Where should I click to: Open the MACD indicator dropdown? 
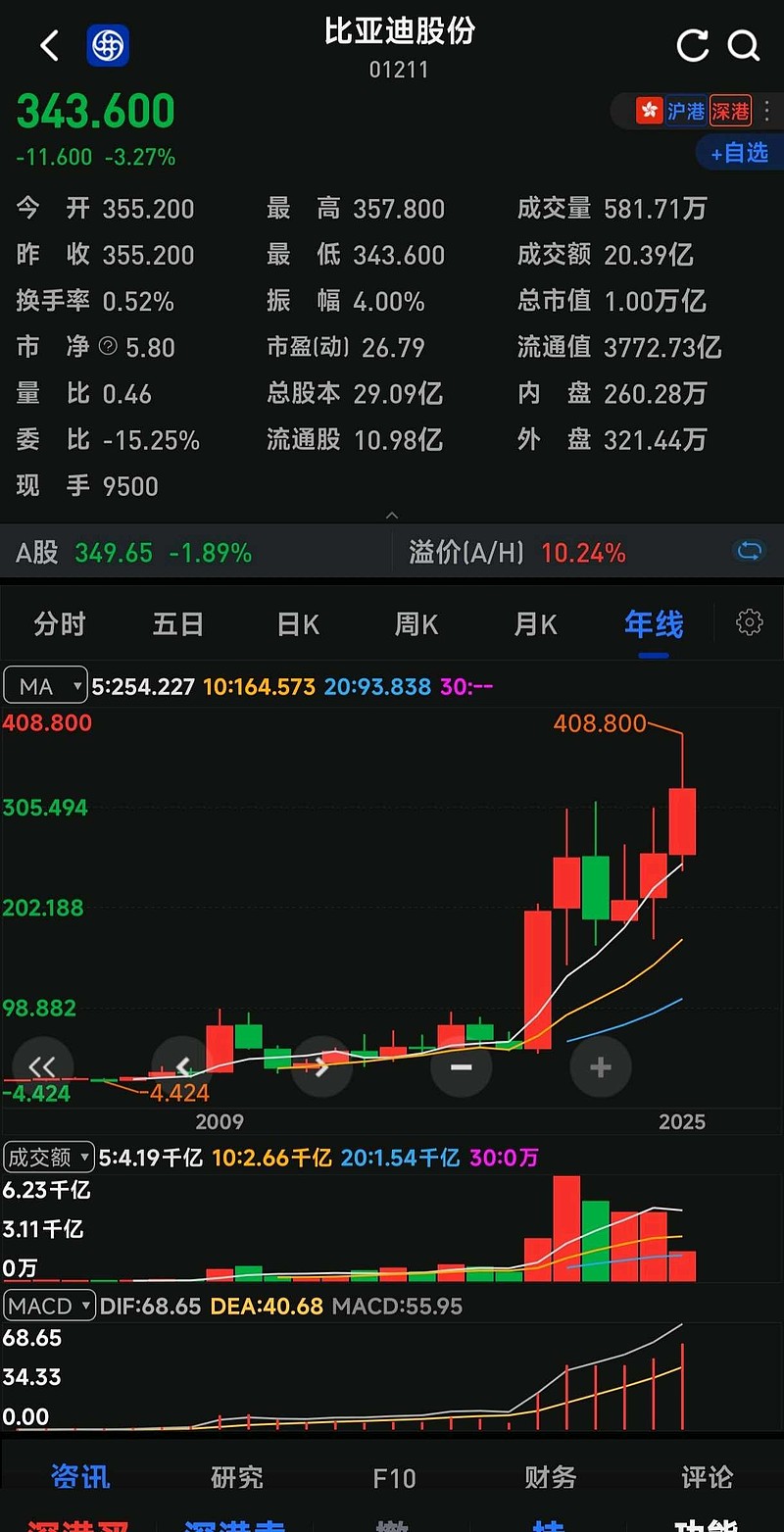coord(49,1306)
